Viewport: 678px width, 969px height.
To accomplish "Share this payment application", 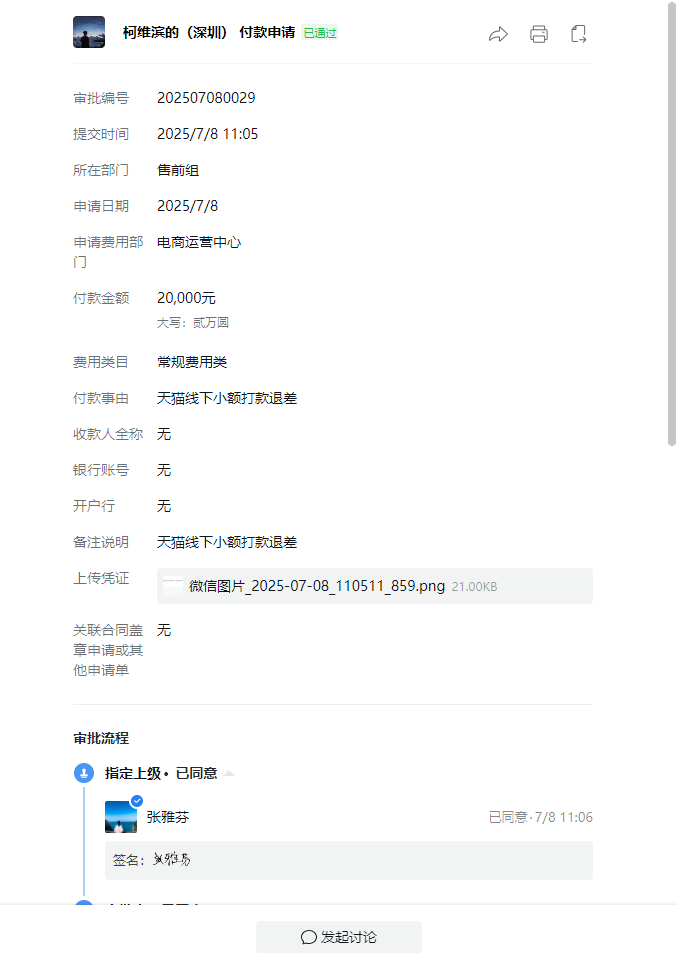I will coord(498,34).
